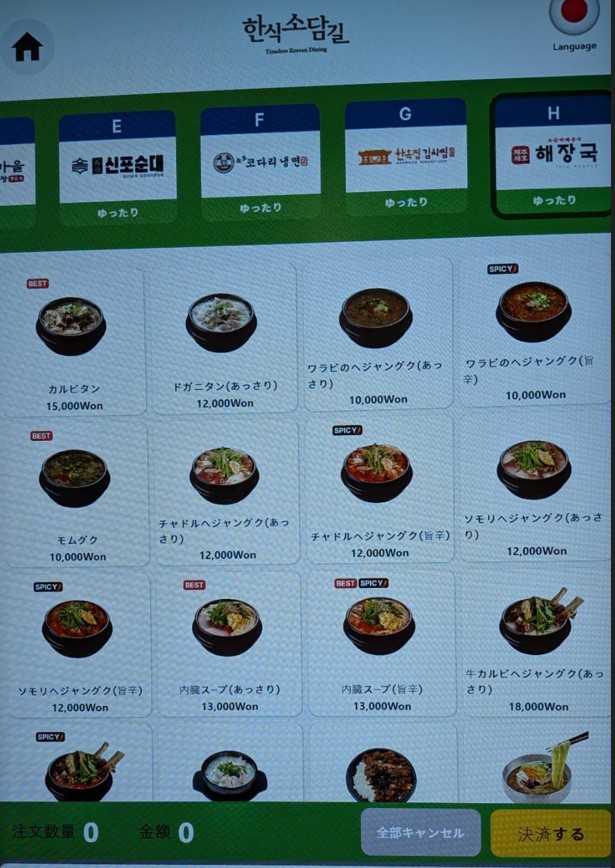Select restaurant tab H 해장국

pyautogui.click(x=552, y=154)
